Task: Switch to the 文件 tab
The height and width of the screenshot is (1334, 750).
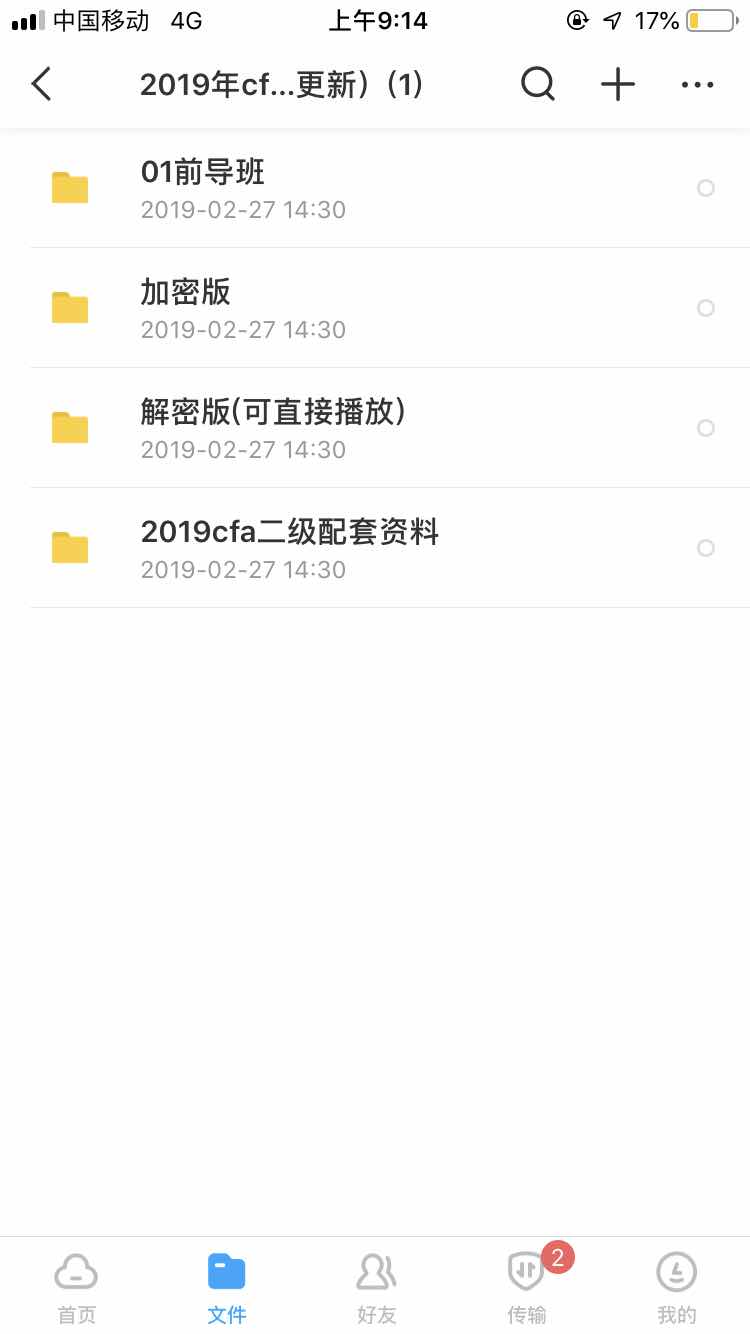Action: pos(226,1286)
